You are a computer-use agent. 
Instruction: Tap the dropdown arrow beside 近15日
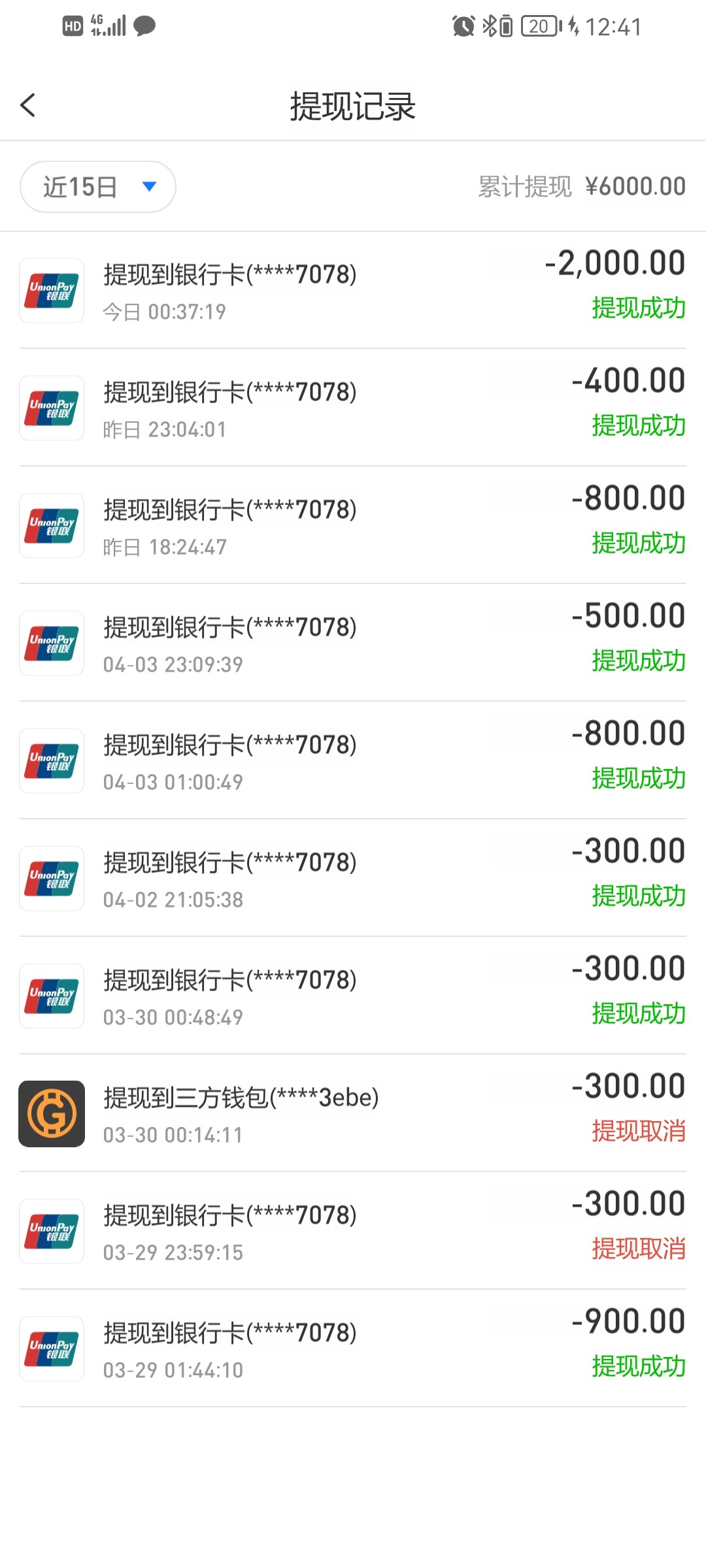point(148,186)
